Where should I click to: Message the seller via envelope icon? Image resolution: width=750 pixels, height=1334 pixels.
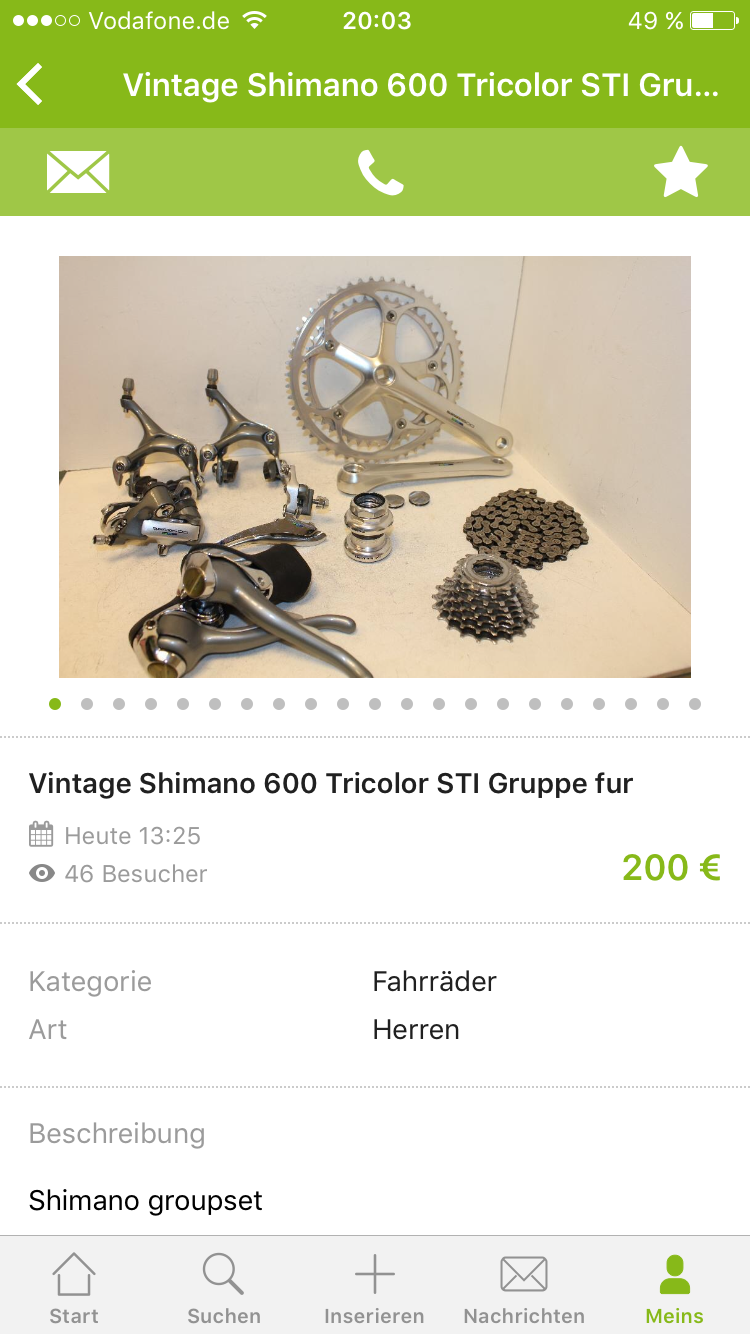[78, 172]
